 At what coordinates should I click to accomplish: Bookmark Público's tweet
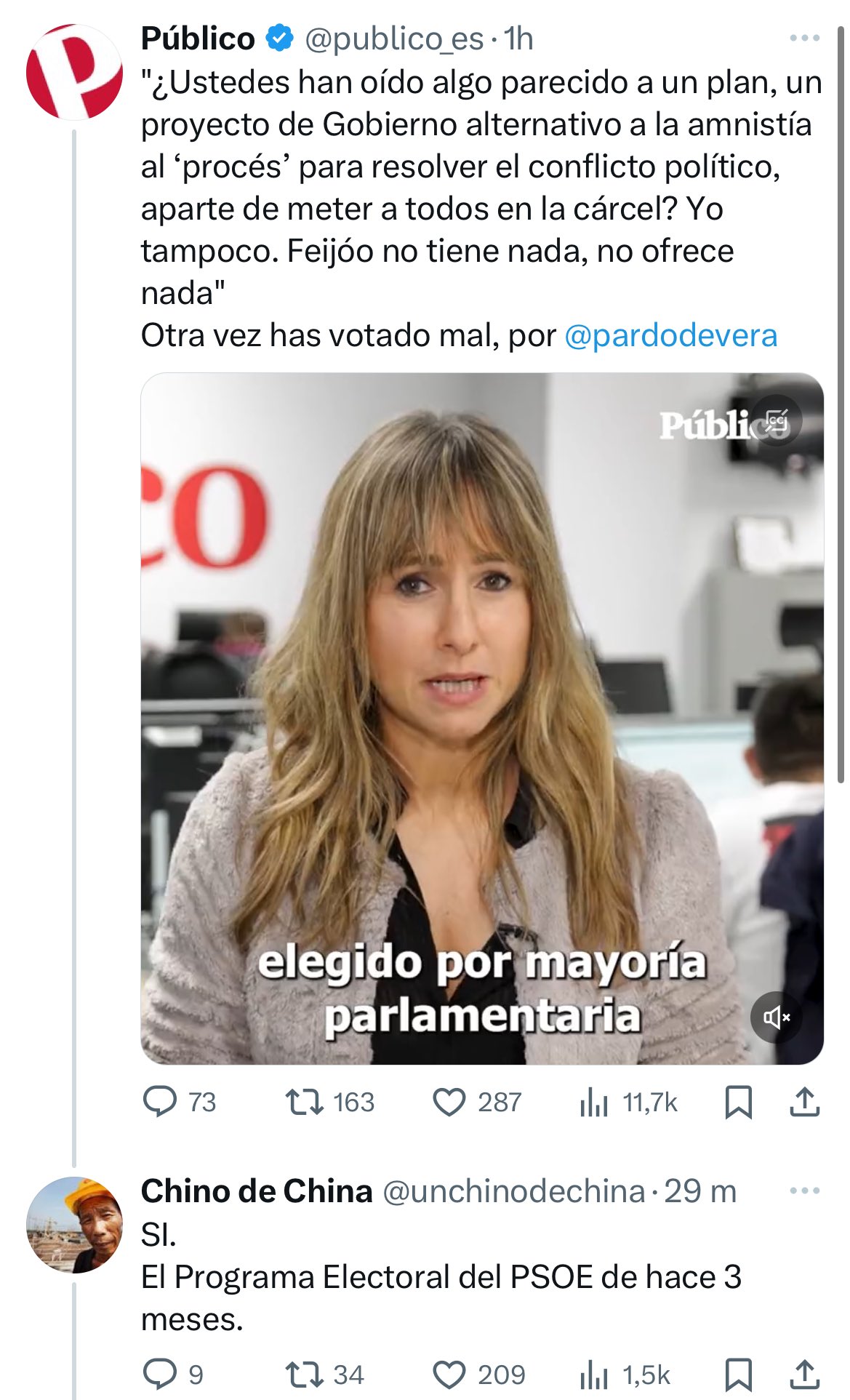point(738,1102)
